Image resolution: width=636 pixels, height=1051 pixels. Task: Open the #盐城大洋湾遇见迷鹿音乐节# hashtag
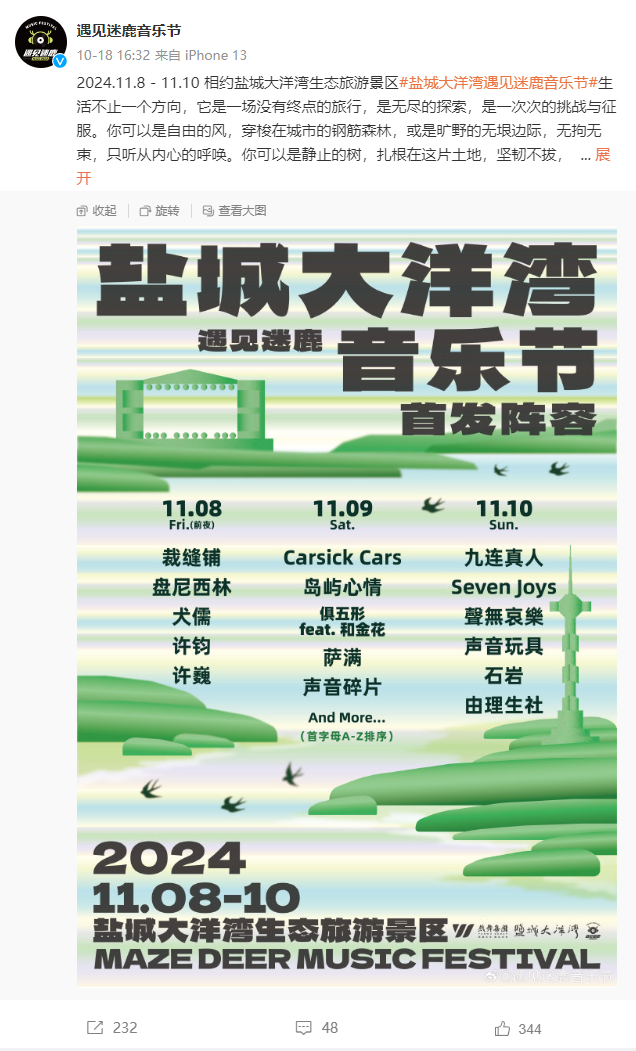click(498, 81)
